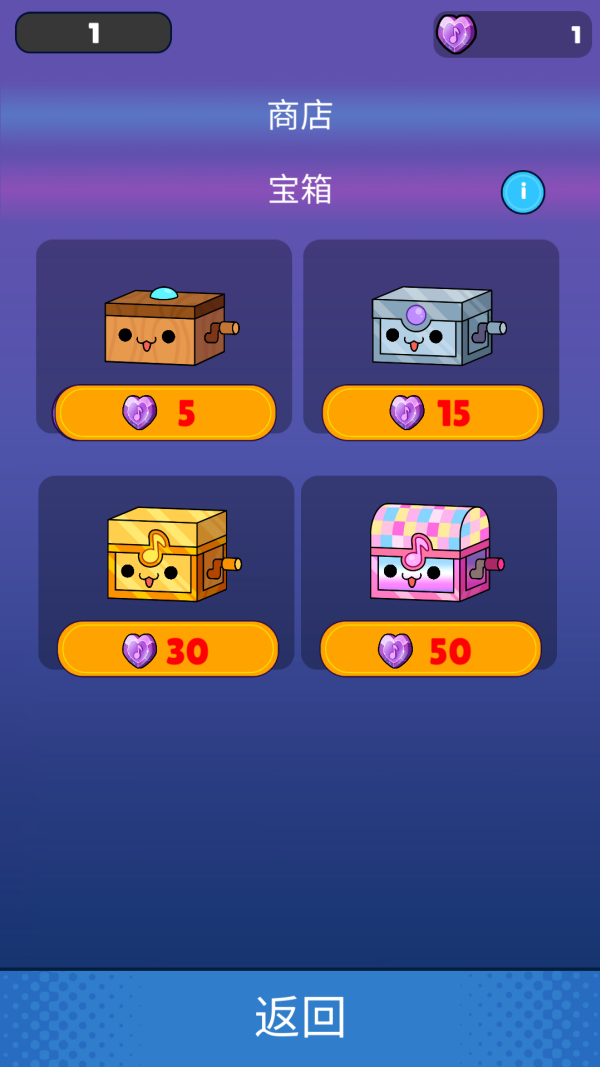Tap the 返回 button to go back
600x1067 pixels.
300,1017
